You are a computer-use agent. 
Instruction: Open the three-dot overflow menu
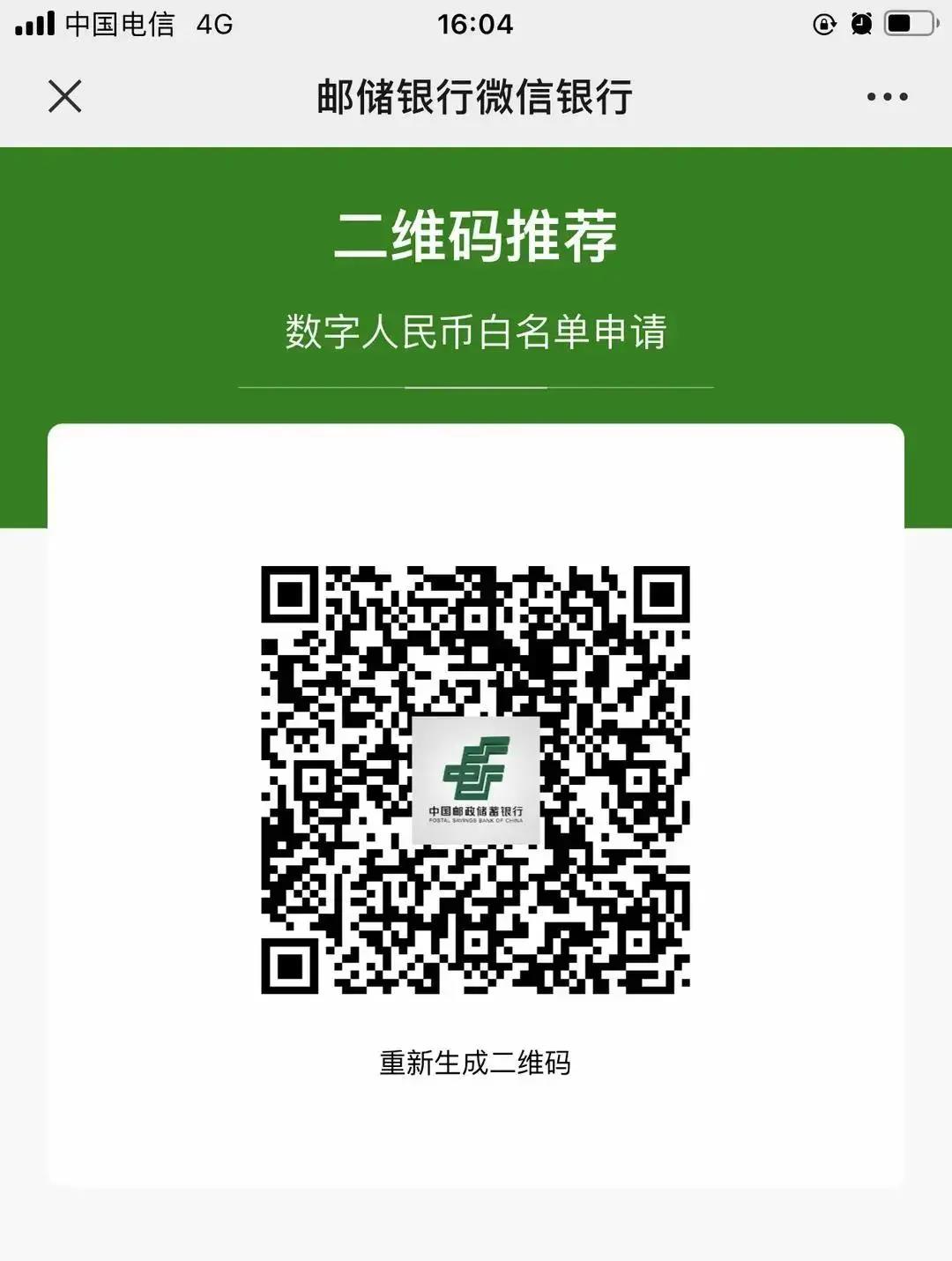pyautogui.click(x=886, y=97)
